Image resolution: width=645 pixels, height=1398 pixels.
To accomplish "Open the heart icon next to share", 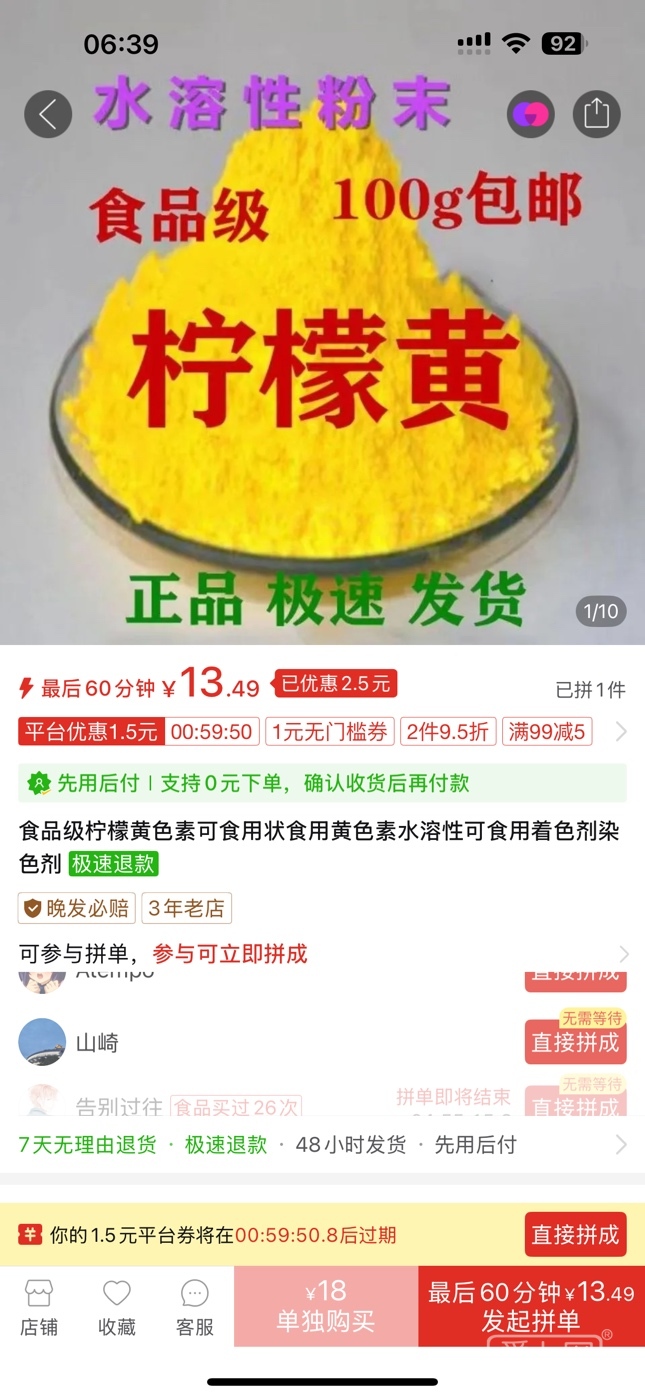I will (531, 114).
